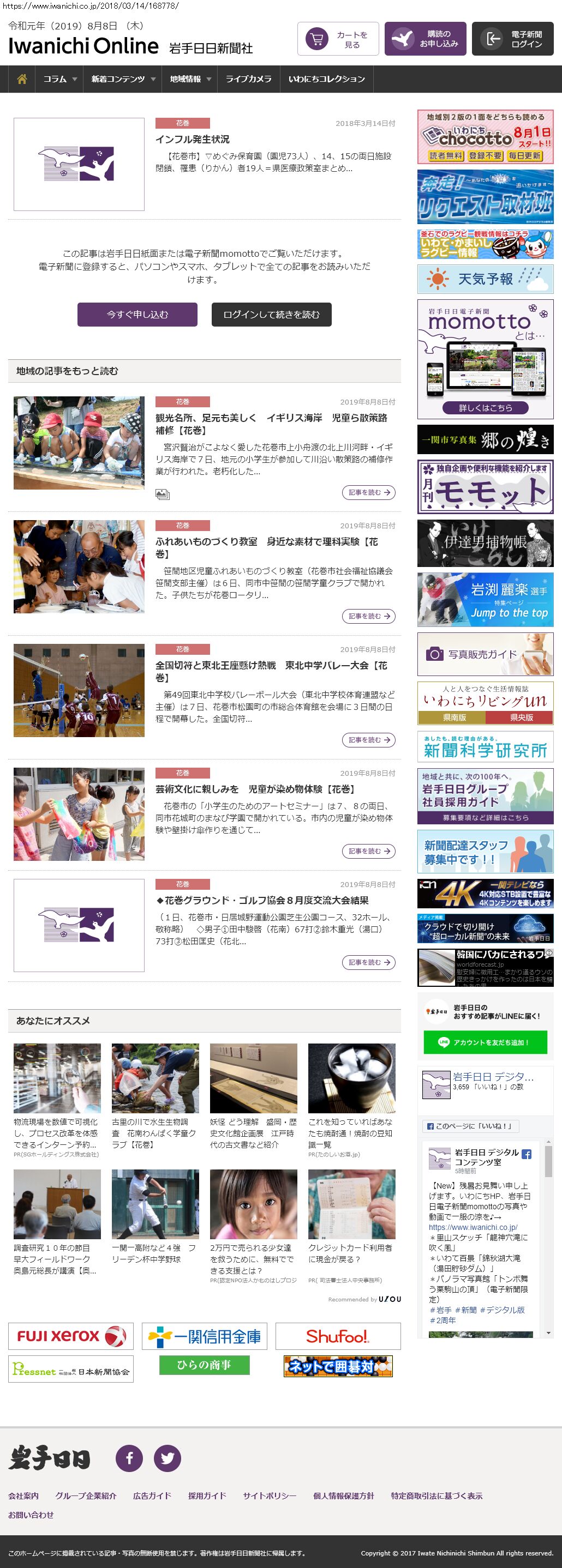Select ログインして続きを読む
This screenshot has width=562, height=1568.
point(272,315)
